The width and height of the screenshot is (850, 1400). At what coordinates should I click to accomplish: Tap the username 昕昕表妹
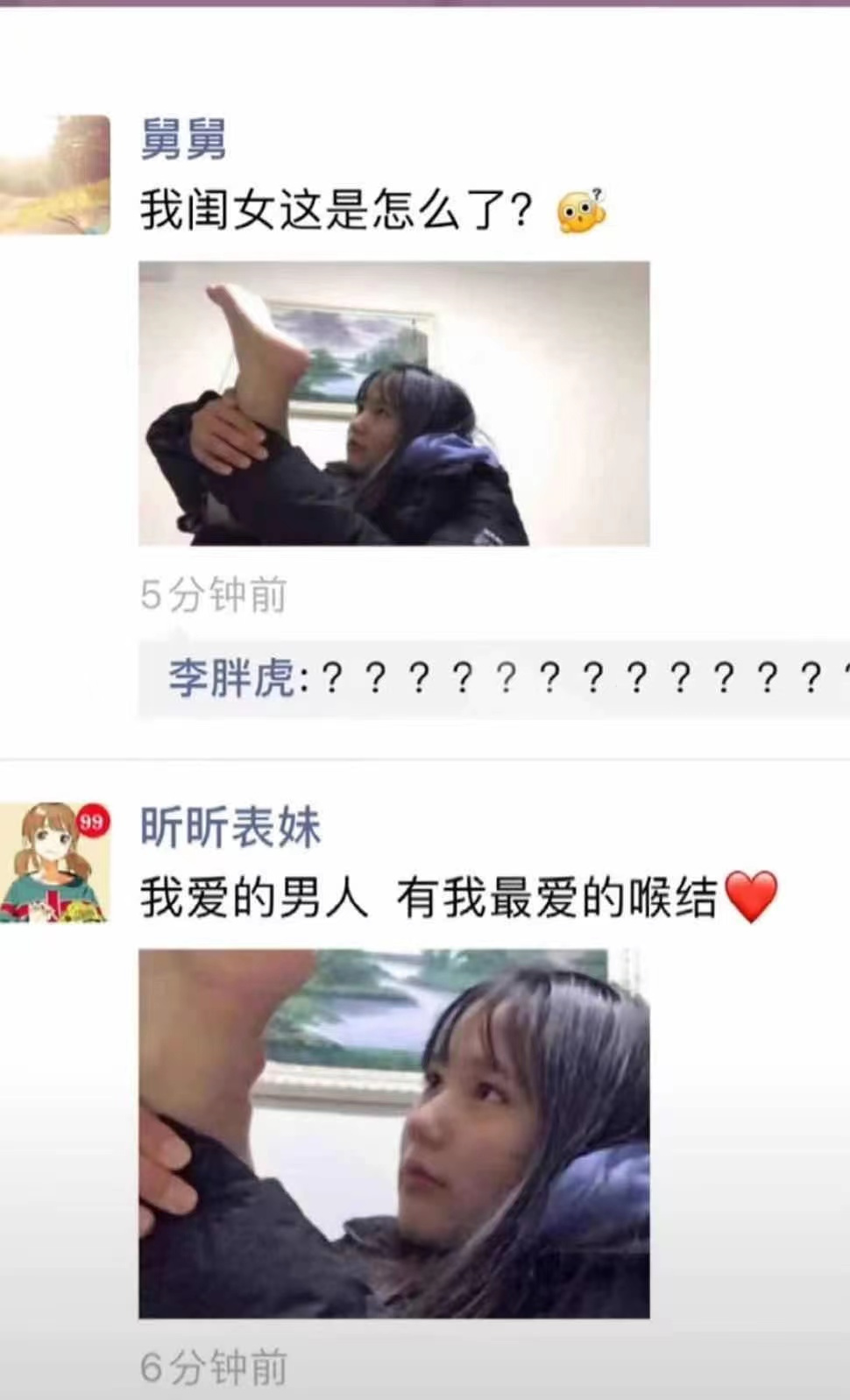click(230, 827)
